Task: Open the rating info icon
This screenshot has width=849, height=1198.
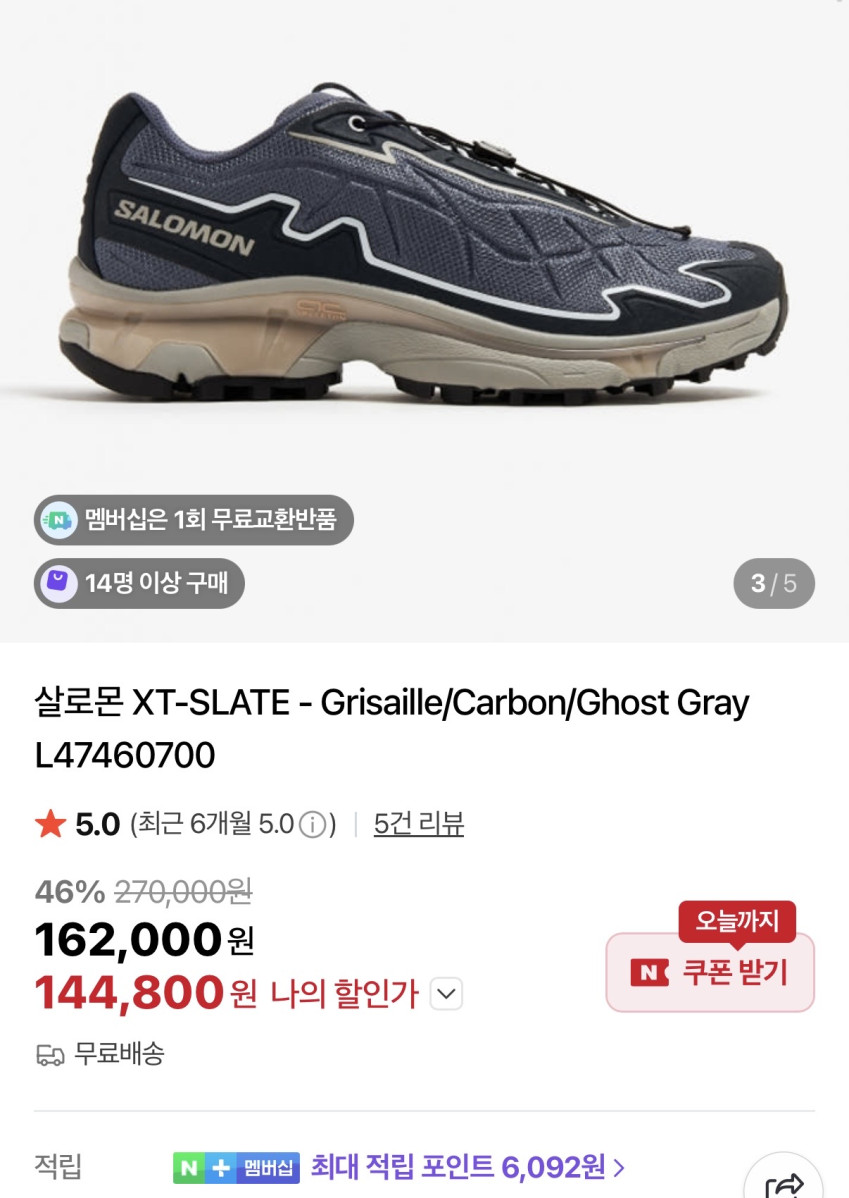Action: click(x=312, y=825)
